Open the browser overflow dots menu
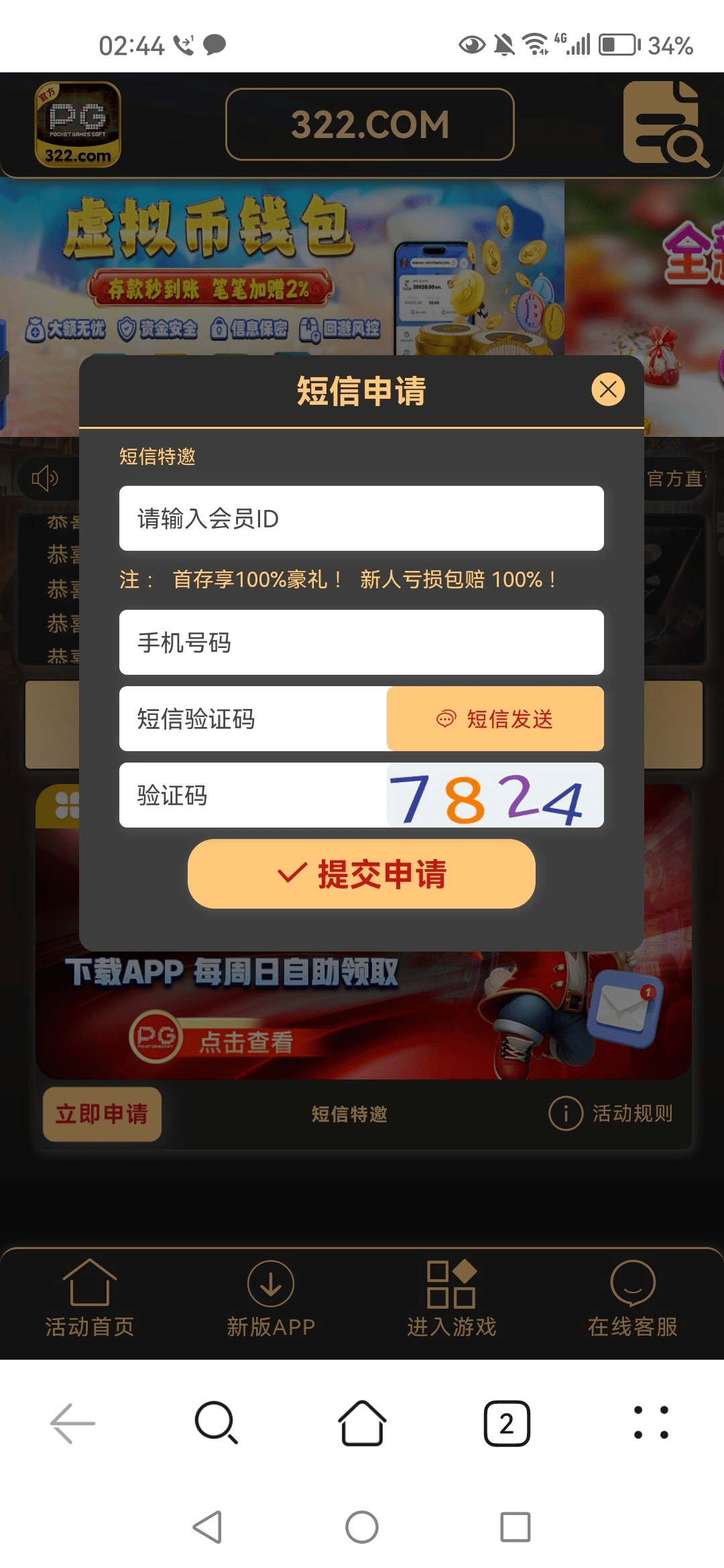The image size is (724, 1568). (x=651, y=1422)
